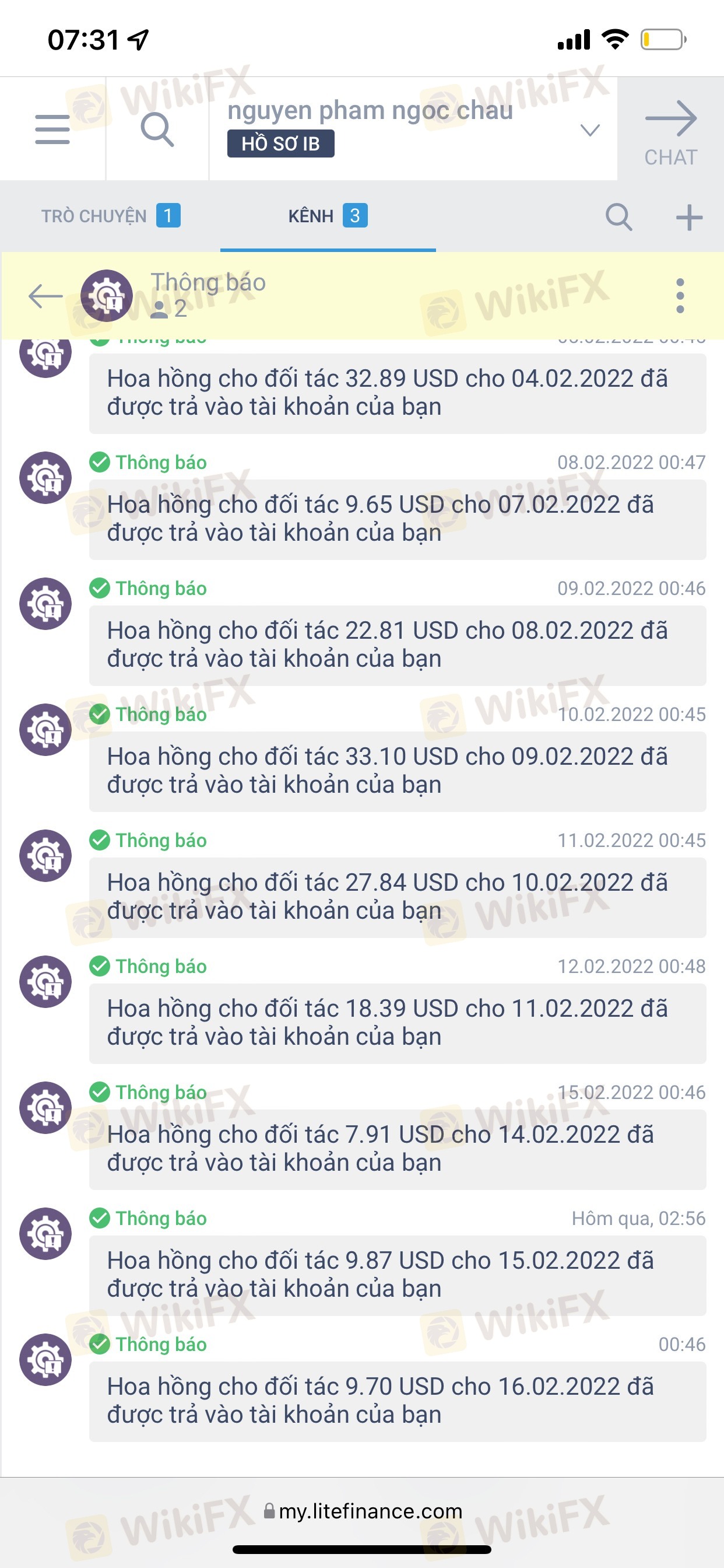Expand the nguyen pham ngoc chau profile dropdown
724x1568 pixels.
(x=589, y=129)
